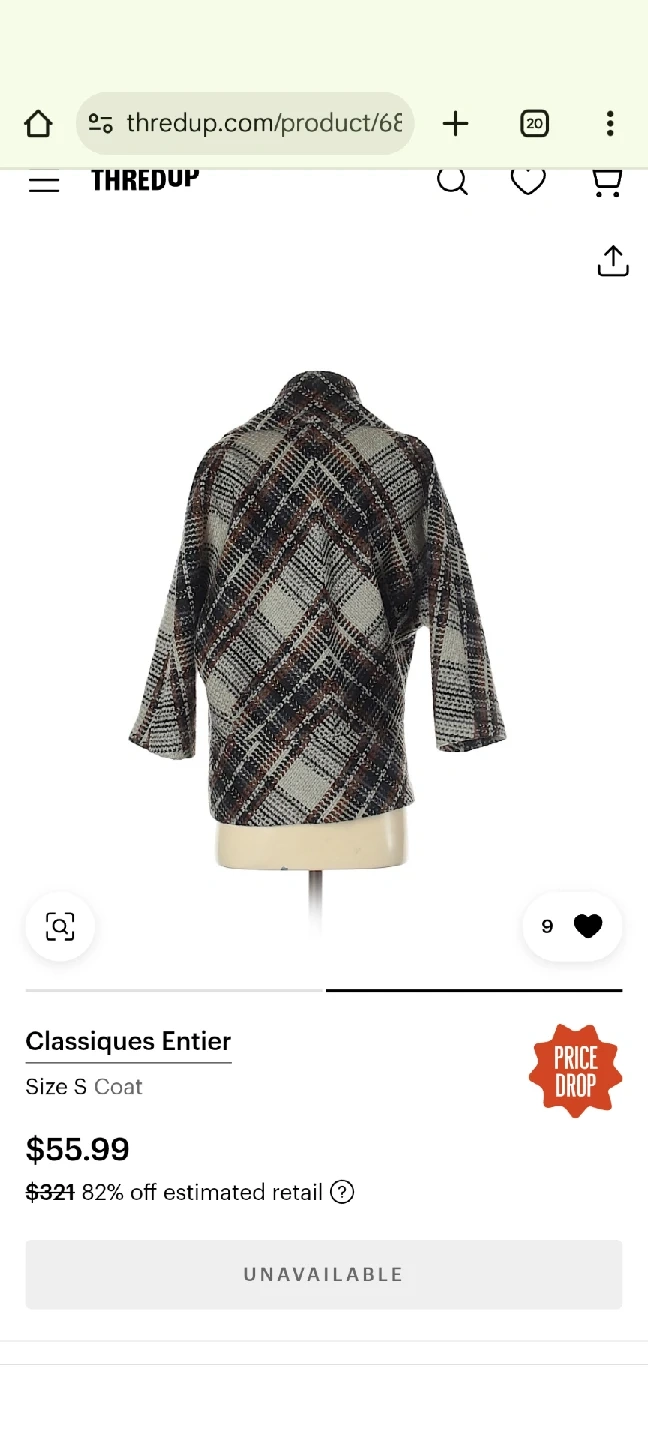Image resolution: width=648 pixels, height=1440 pixels.
Task: Search ThredUp with the magnifier icon
Action: pyautogui.click(x=452, y=181)
